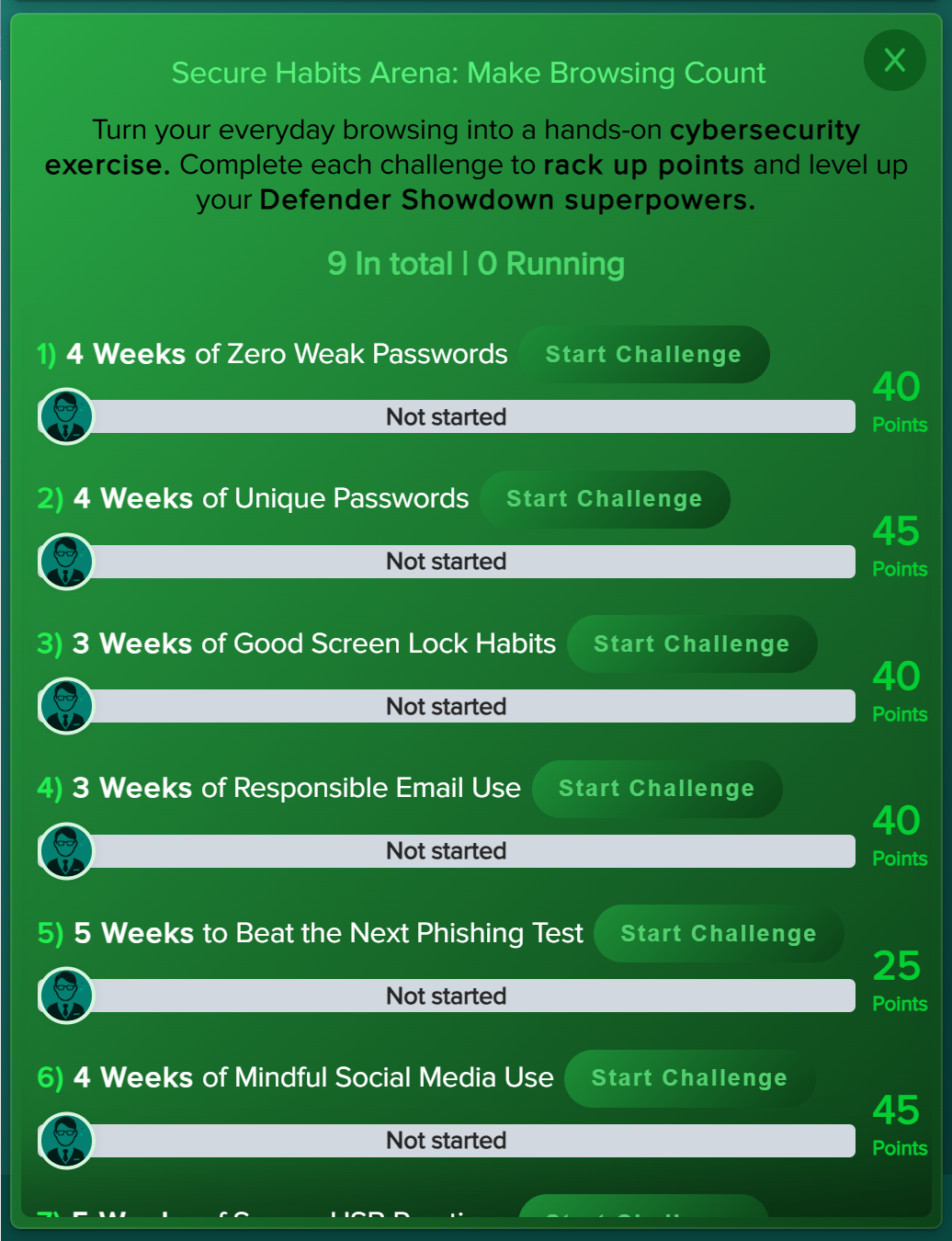This screenshot has height=1241, width=952.
Task: Click the avatar next to Responsible Email Use
Action: (65, 851)
